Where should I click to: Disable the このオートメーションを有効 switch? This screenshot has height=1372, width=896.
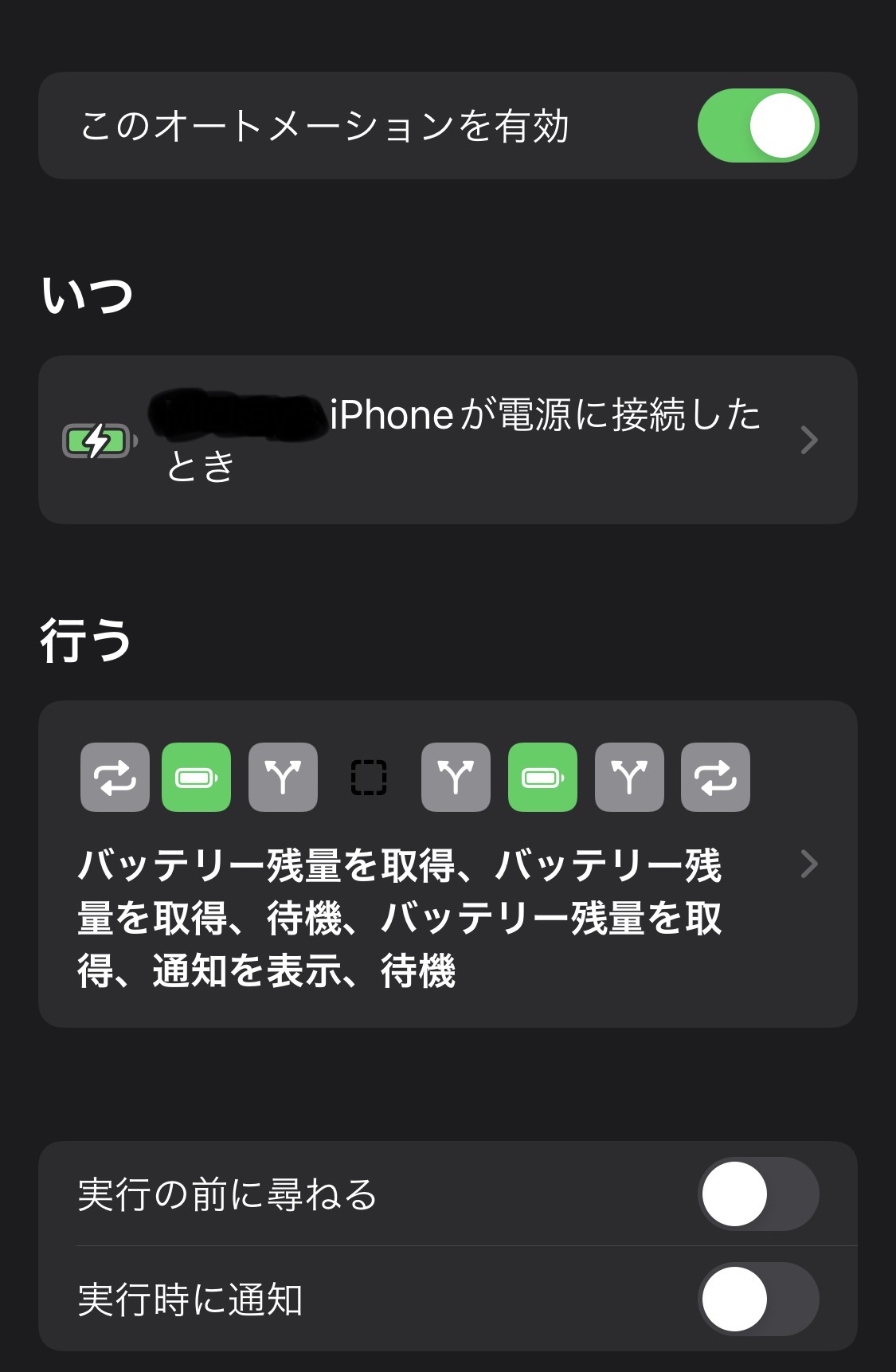tap(757, 126)
